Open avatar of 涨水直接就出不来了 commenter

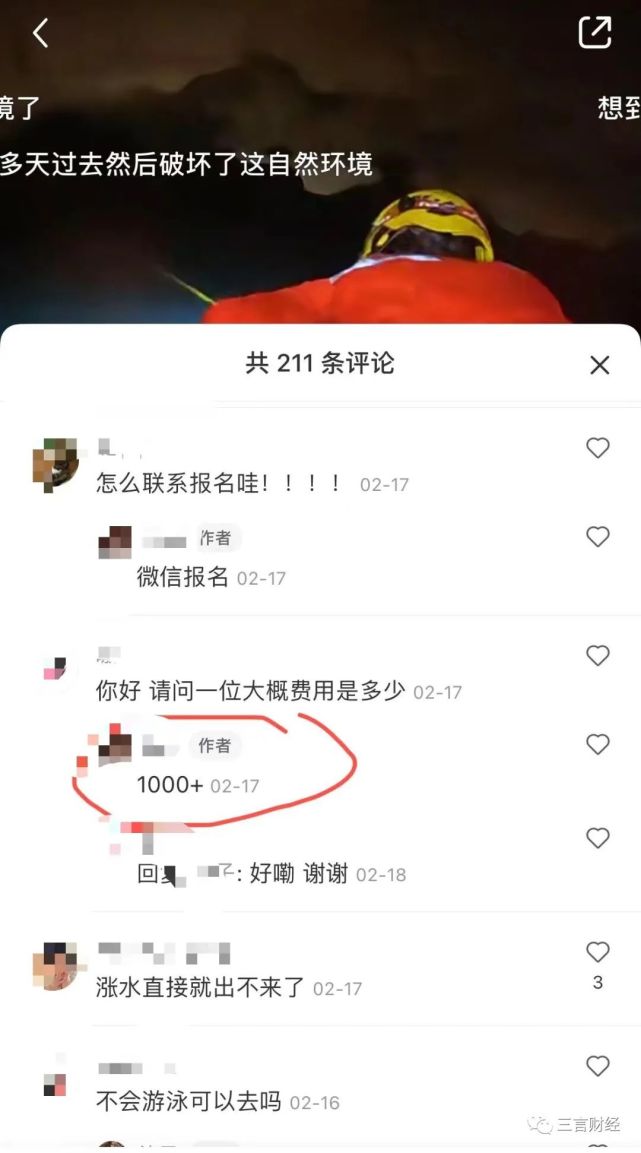55,966
